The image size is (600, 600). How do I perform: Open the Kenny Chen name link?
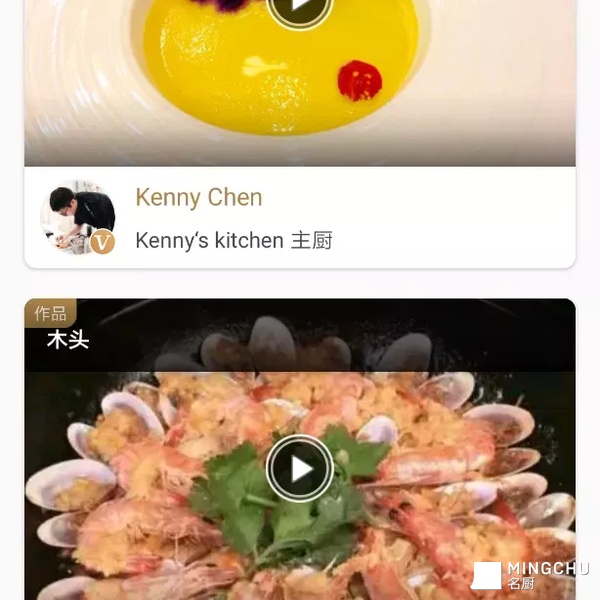(199, 198)
